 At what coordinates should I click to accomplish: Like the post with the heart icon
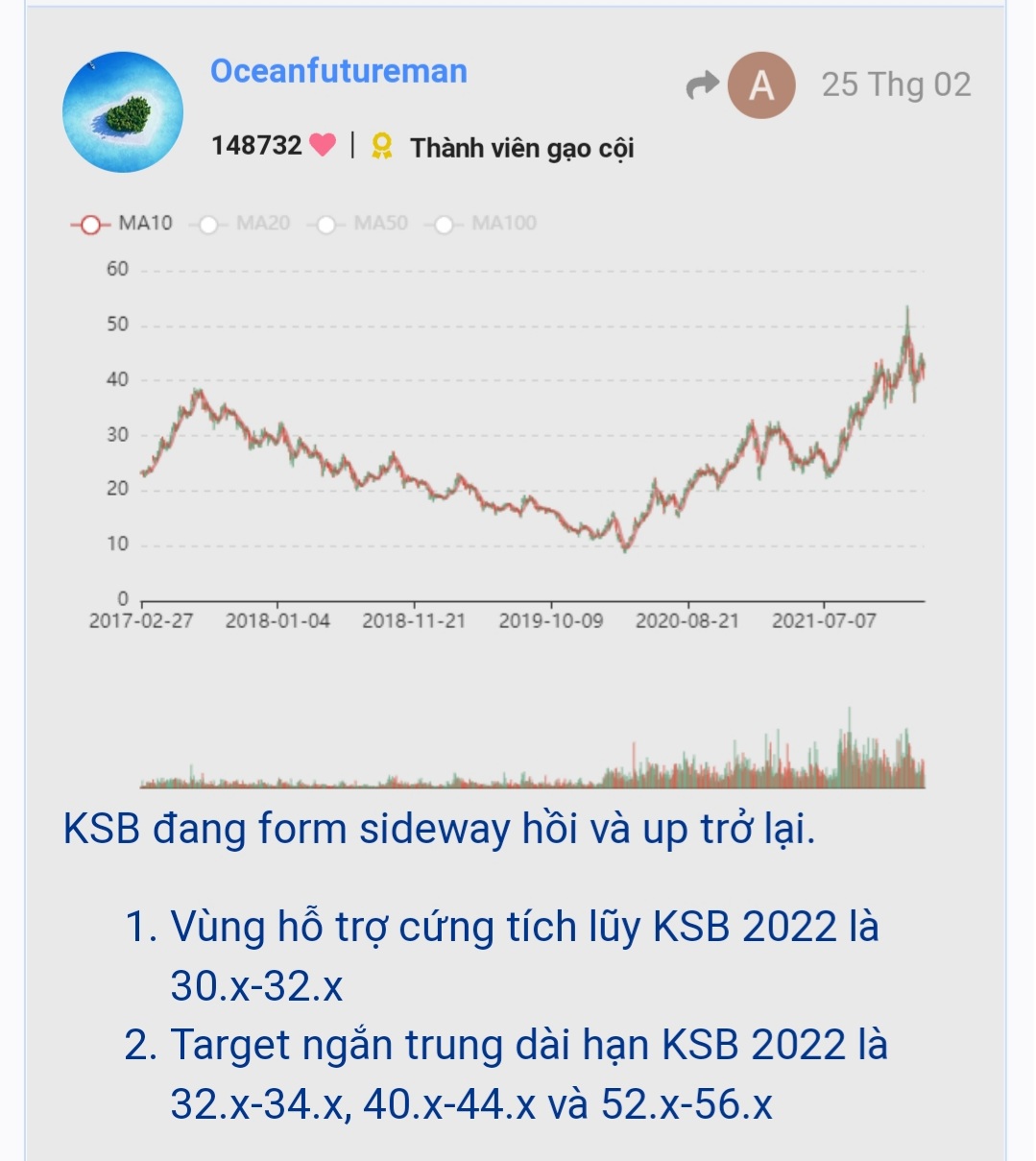pyautogui.click(x=323, y=145)
